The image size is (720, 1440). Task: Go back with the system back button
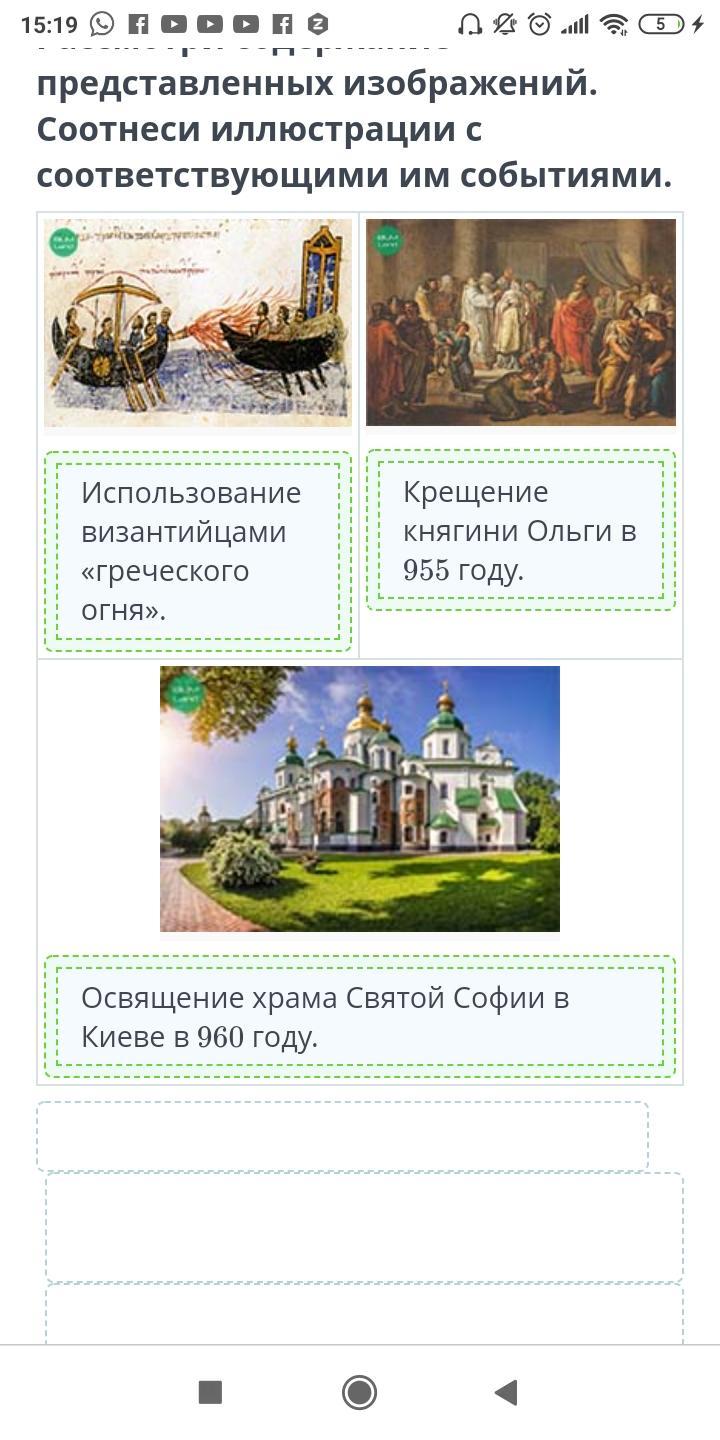[506, 1392]
